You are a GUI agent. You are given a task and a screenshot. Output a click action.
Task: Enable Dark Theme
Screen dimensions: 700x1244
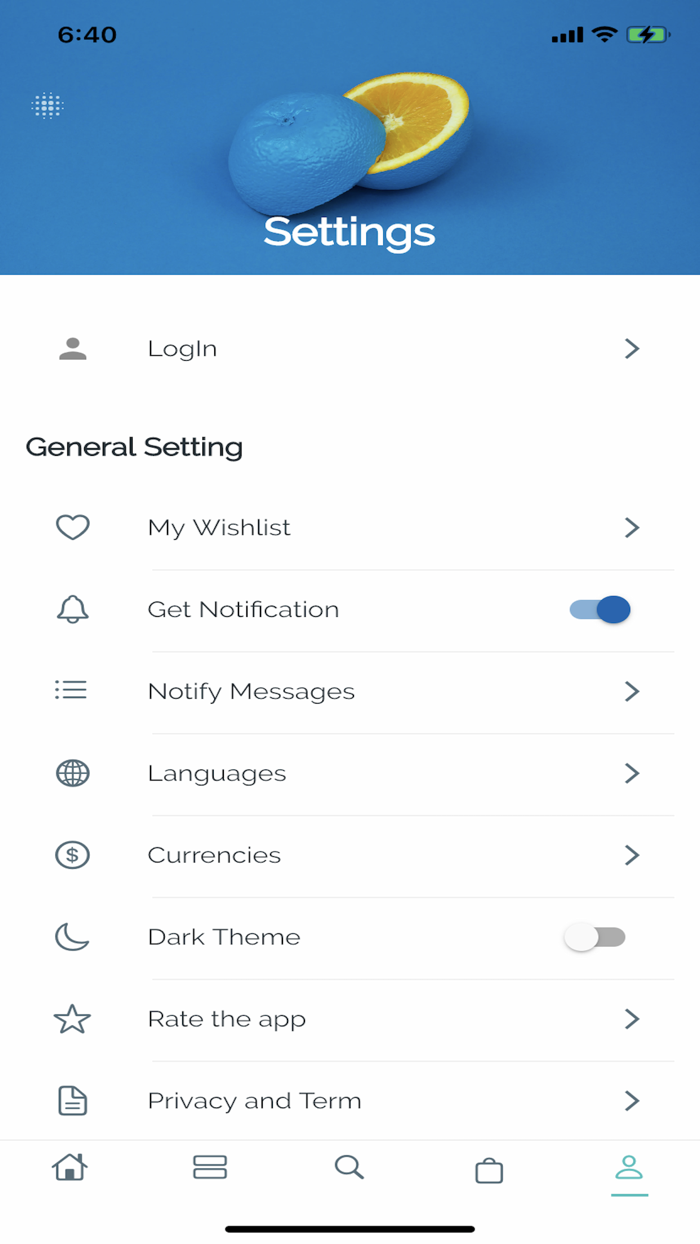tap(594, 938)
